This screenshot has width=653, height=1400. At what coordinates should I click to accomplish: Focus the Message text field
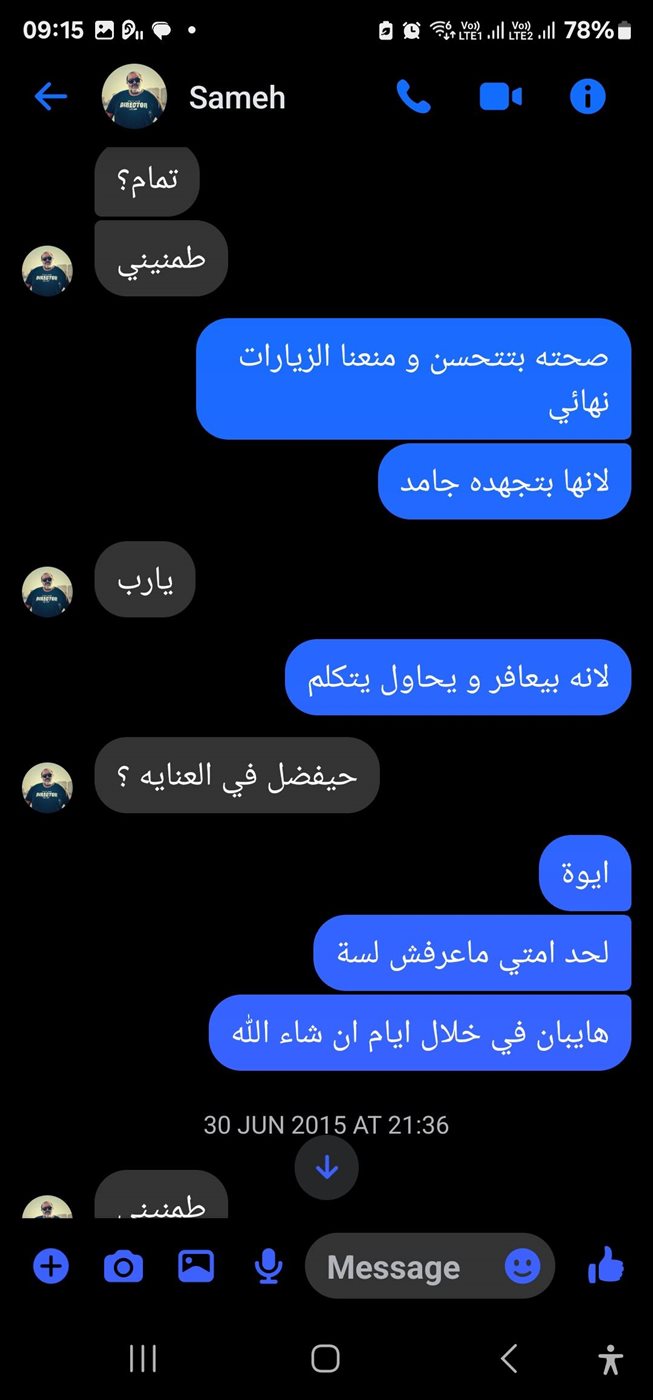[x=400, y=1267]
